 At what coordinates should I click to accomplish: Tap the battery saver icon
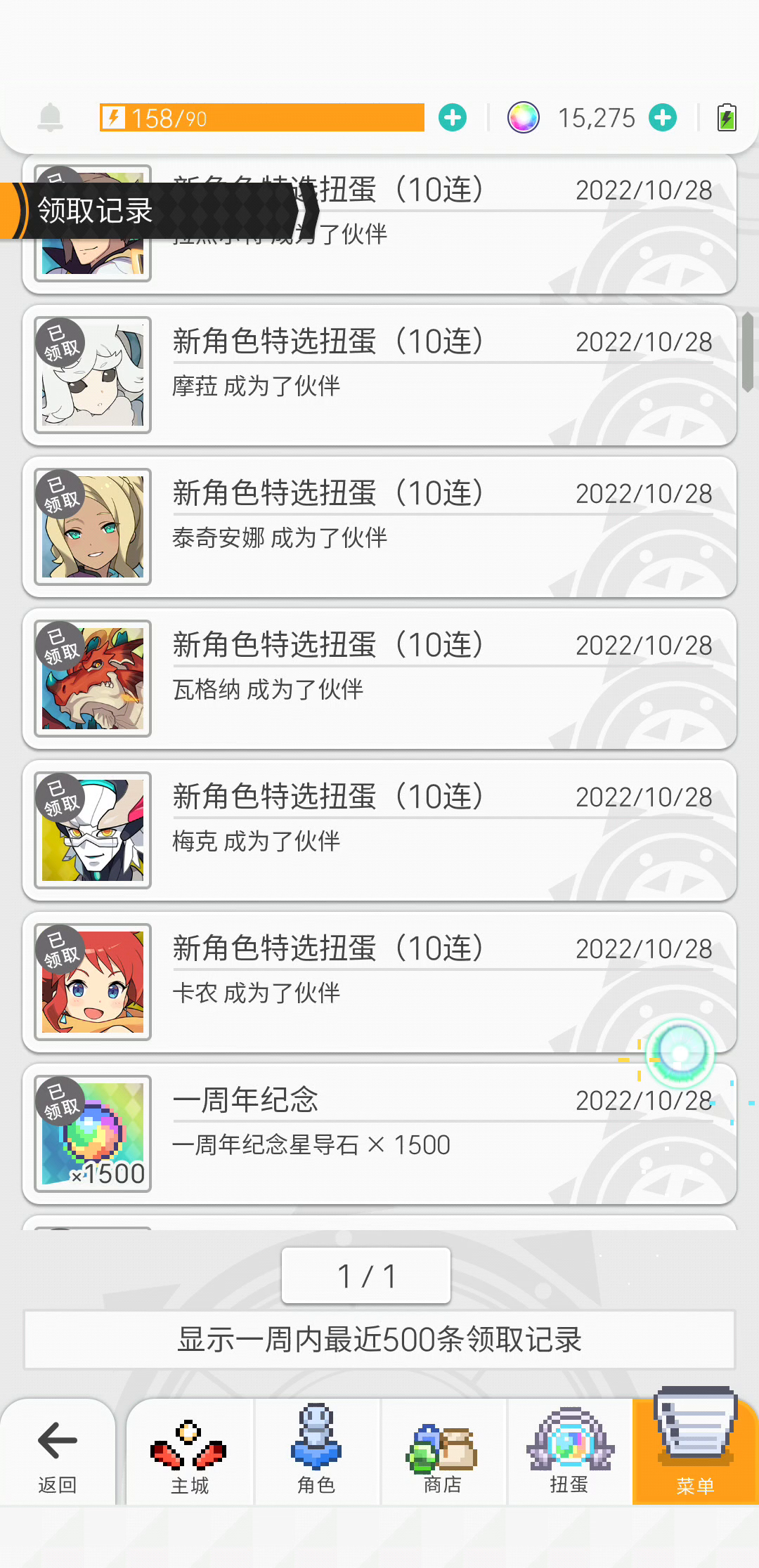click(727, 117)
